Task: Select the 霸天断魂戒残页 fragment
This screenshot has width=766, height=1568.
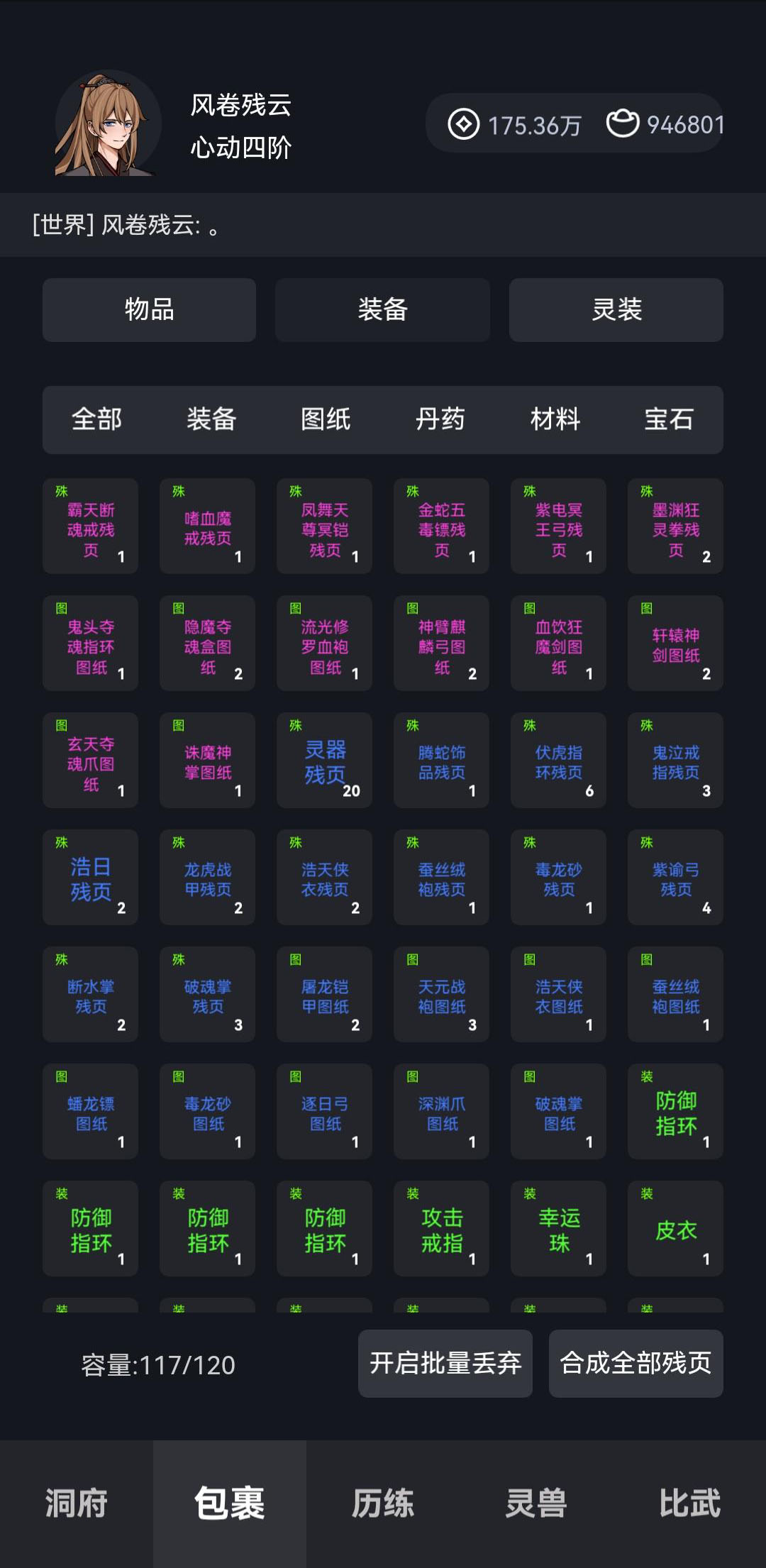Action: point(89,526)
